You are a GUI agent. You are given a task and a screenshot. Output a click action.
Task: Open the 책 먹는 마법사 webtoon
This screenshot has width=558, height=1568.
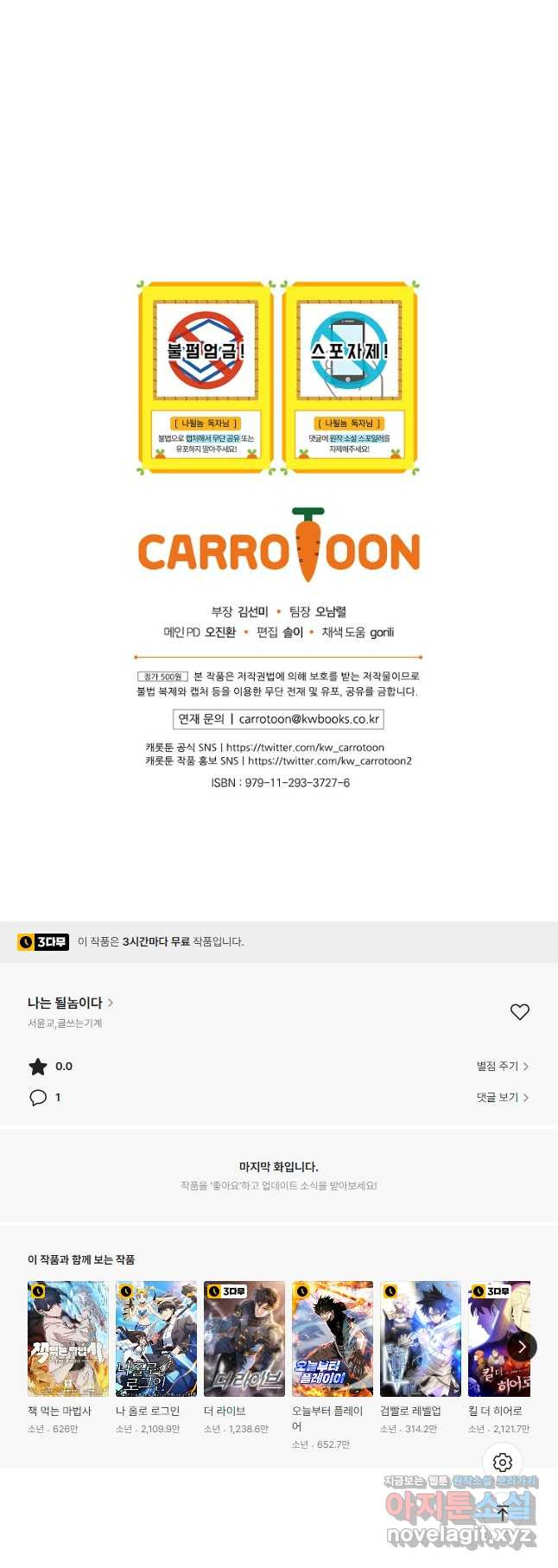tap(68, 1338)
